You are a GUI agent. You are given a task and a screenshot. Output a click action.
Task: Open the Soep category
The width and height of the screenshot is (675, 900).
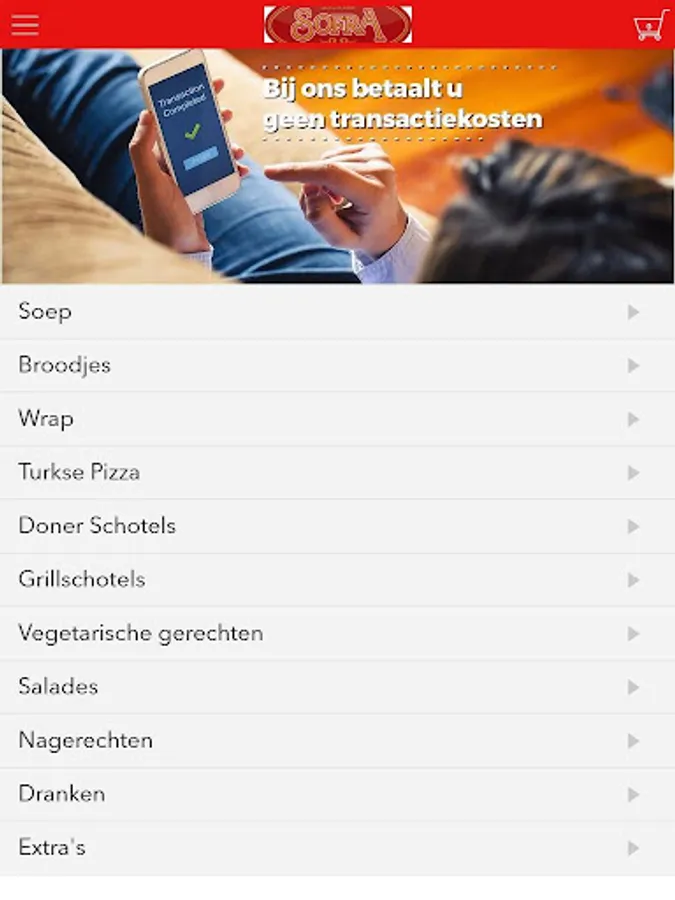[x=338, y=312]
